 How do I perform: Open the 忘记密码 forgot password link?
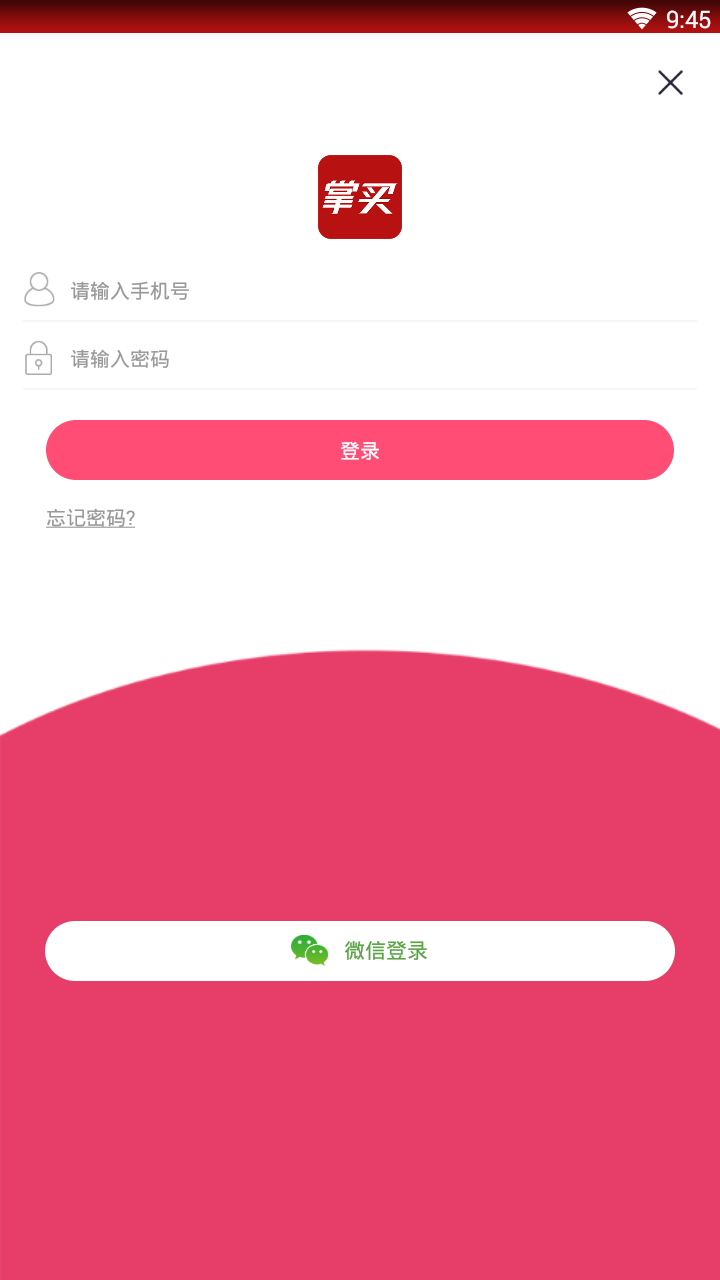(91, 518)
